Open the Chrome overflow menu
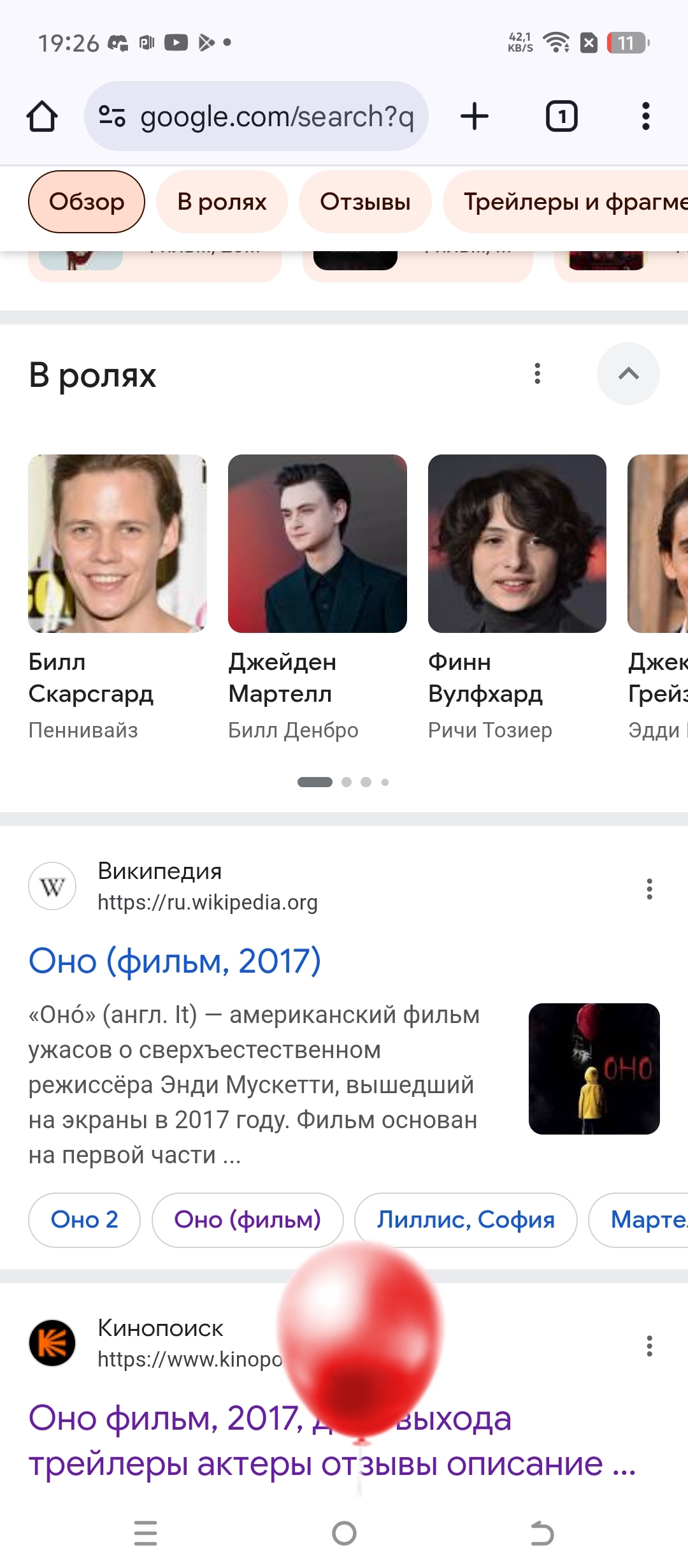Image resolution: width=688 pixels, height=1568 pixels. coord(645,117)
